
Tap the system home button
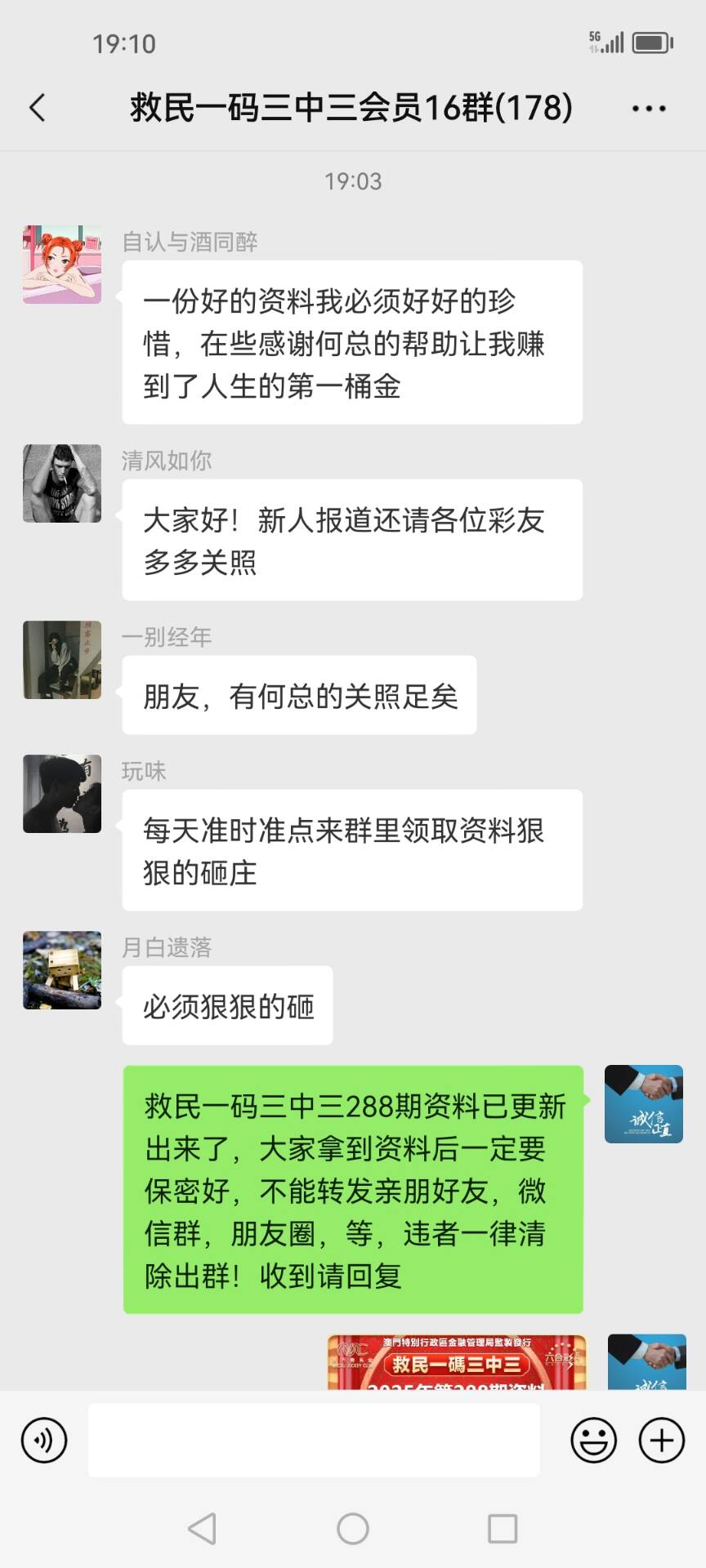pyautogui.click(x=353, y=1529)
